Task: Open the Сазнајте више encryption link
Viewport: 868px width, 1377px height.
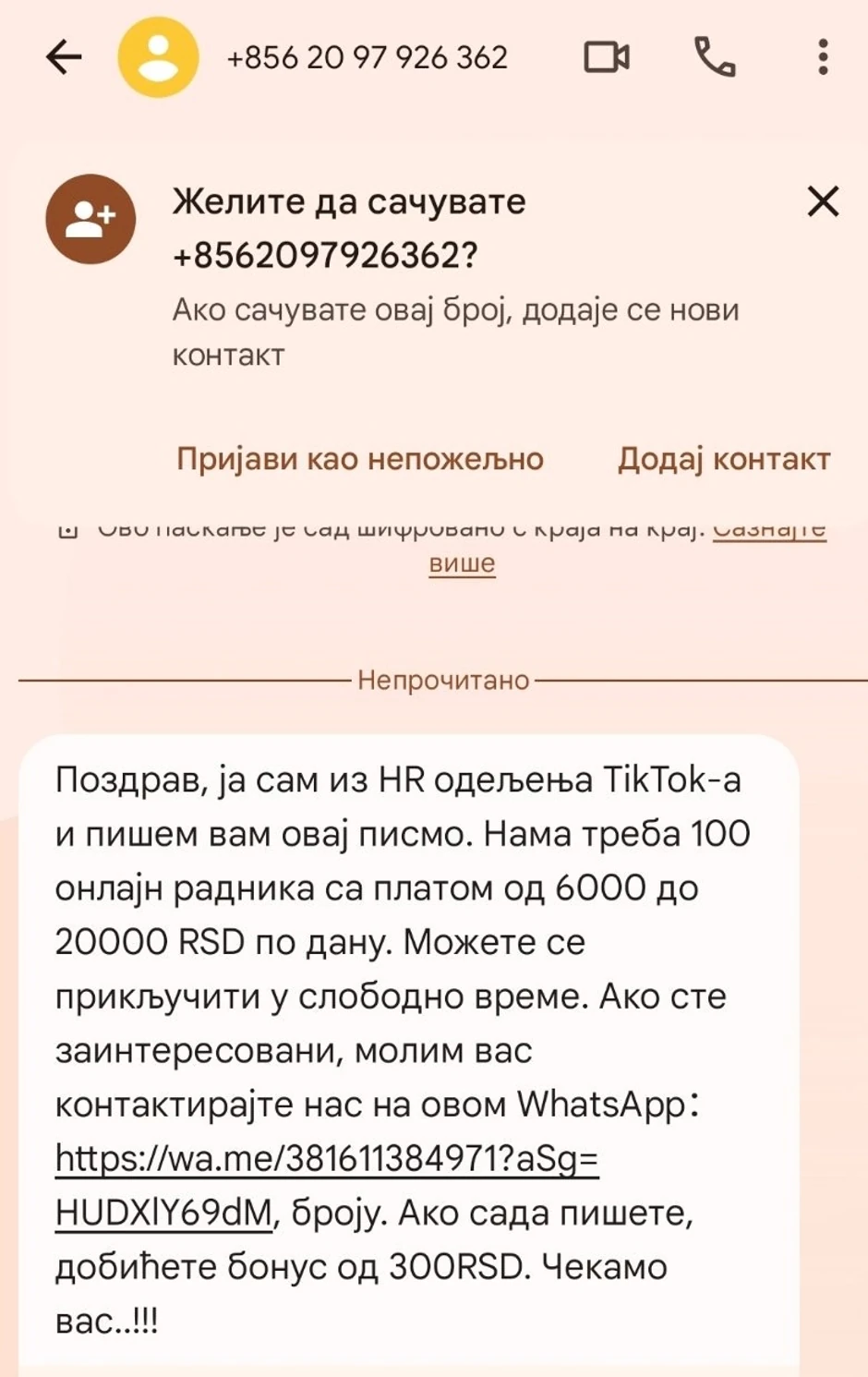Action: pyautogui.click(x=462, y=562)
